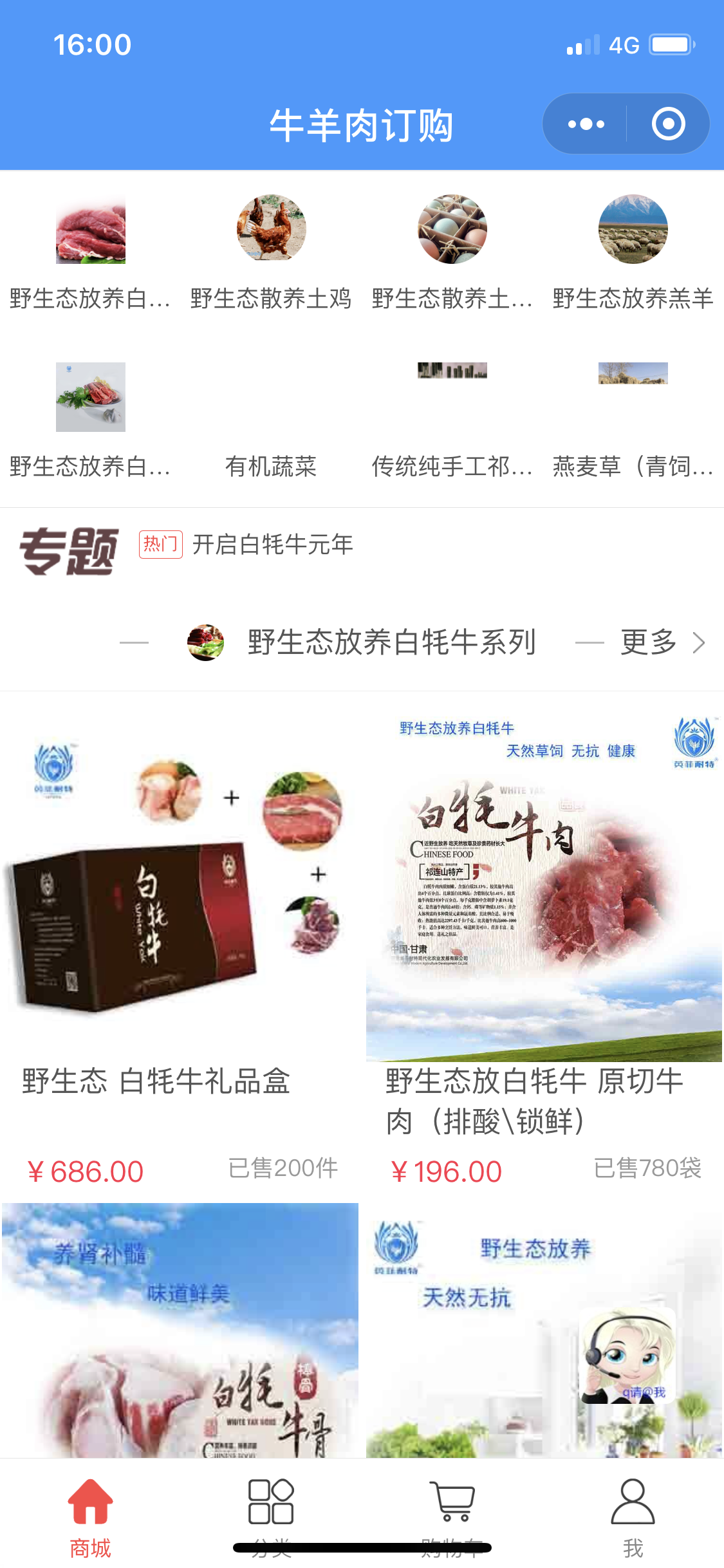Open 野生态放养羔羊 category
Image resolution: width=724 pixels, height=1568 pixels.
point(633,252)
